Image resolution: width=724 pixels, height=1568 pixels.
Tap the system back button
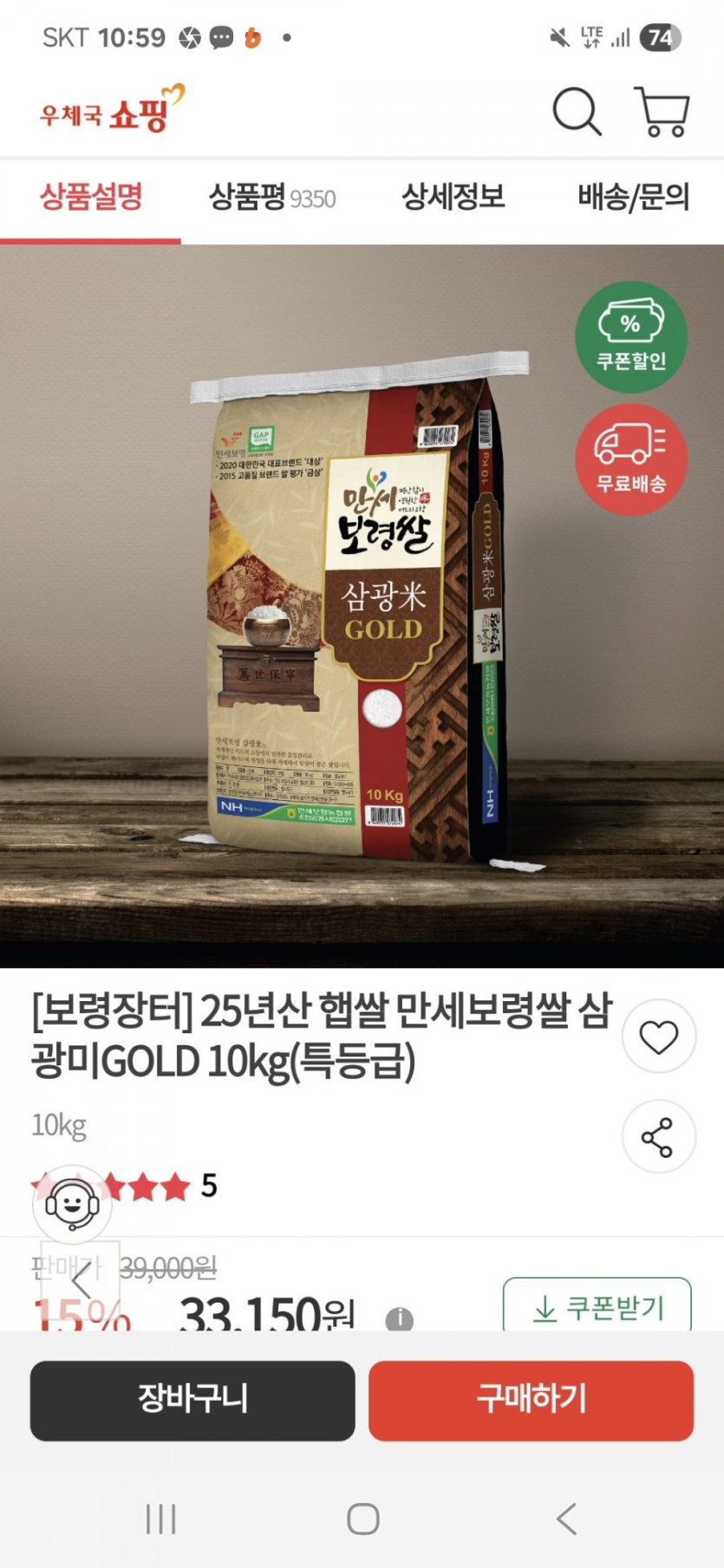pos(566,1519)
